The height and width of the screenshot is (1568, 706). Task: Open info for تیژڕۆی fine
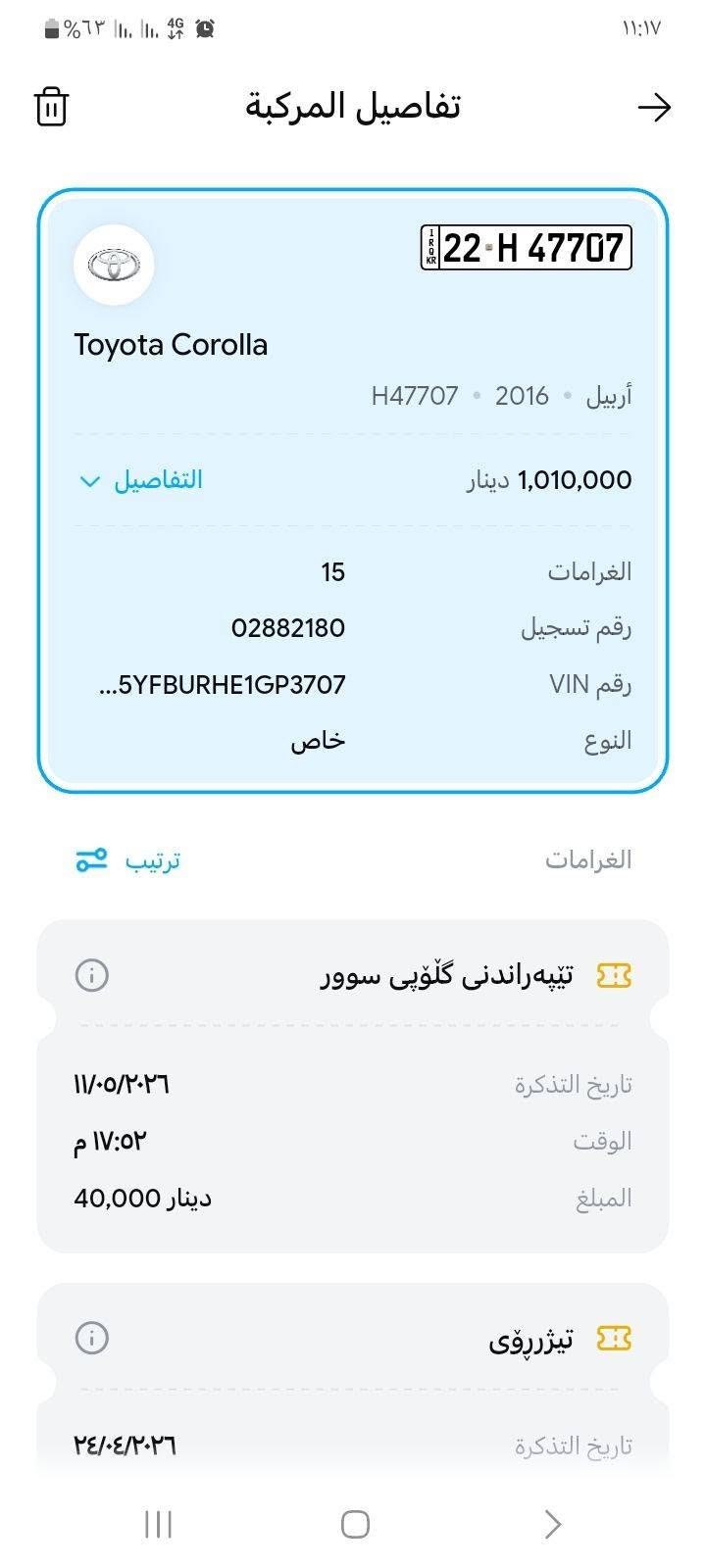coord(92,1338)
